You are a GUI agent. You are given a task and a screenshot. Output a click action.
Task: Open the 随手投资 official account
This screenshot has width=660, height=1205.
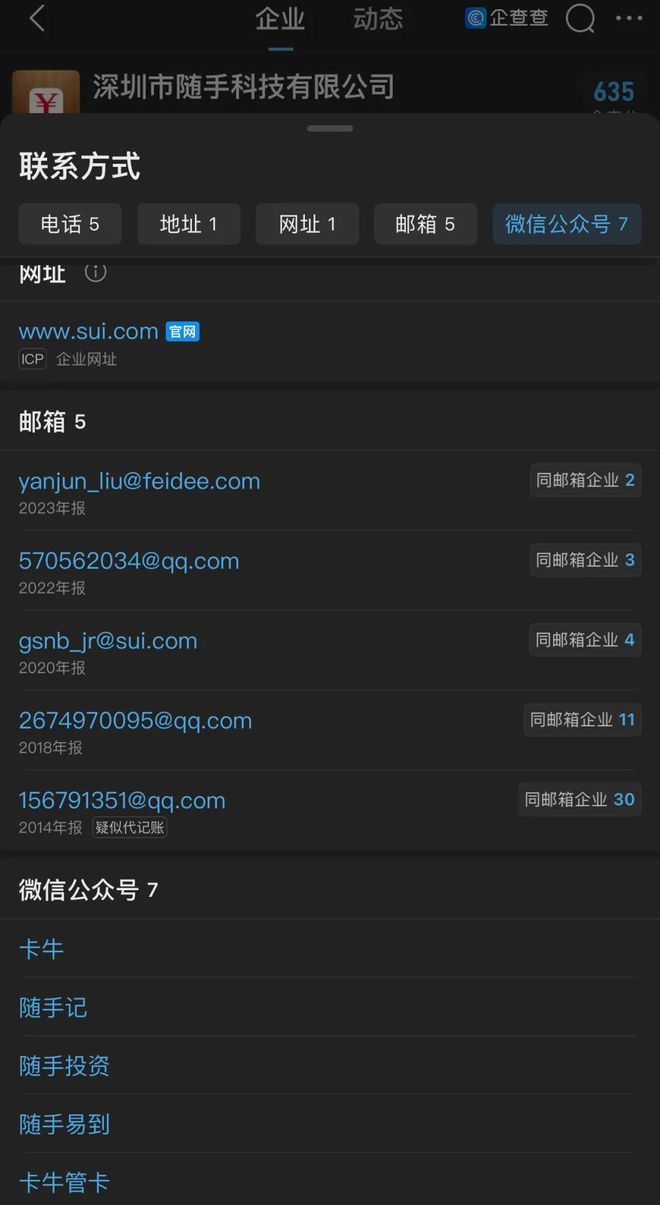click(64, 1066)
